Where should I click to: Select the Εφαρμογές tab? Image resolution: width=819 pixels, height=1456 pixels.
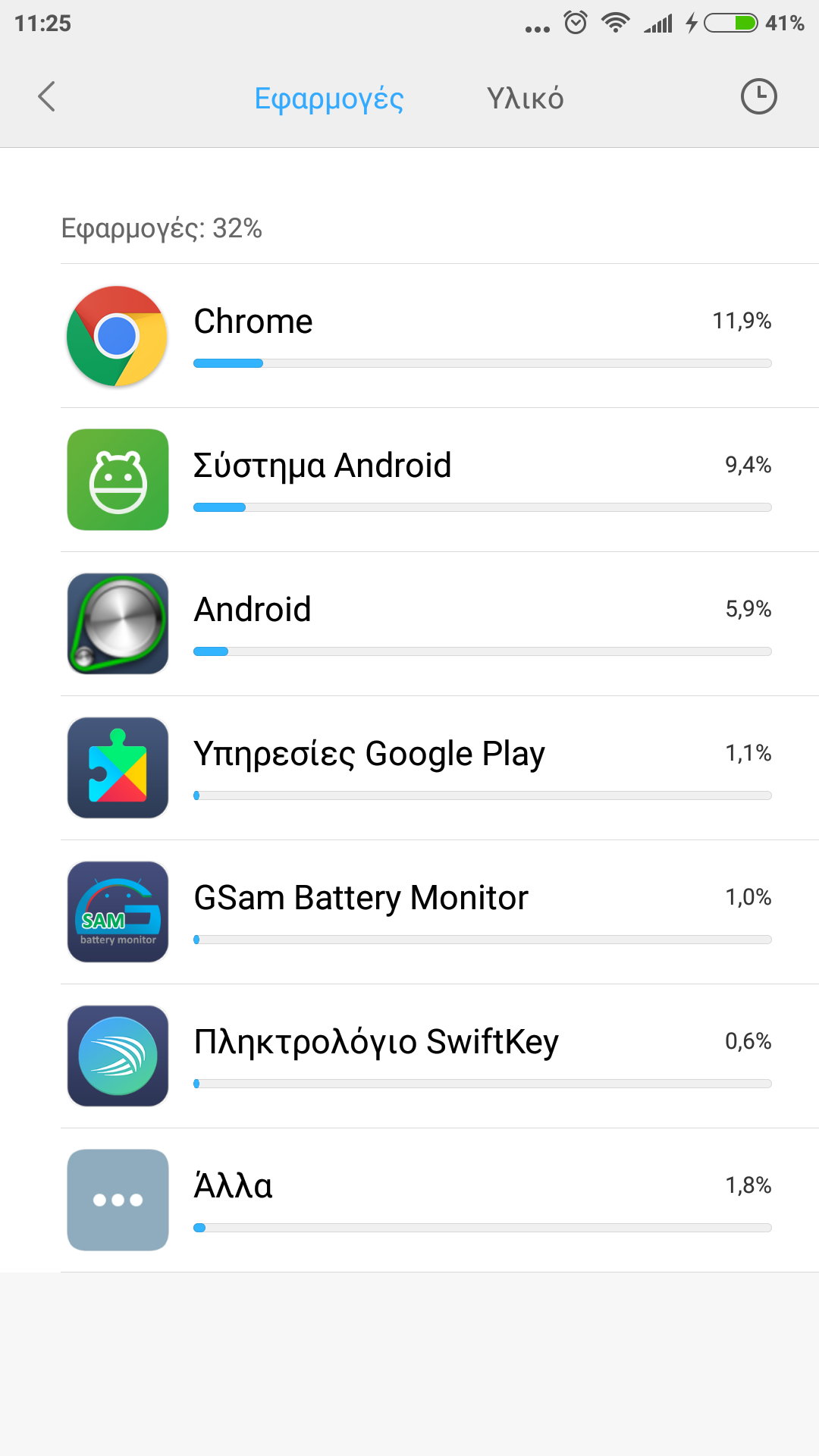pyautogui.click(x=328, y=99)
